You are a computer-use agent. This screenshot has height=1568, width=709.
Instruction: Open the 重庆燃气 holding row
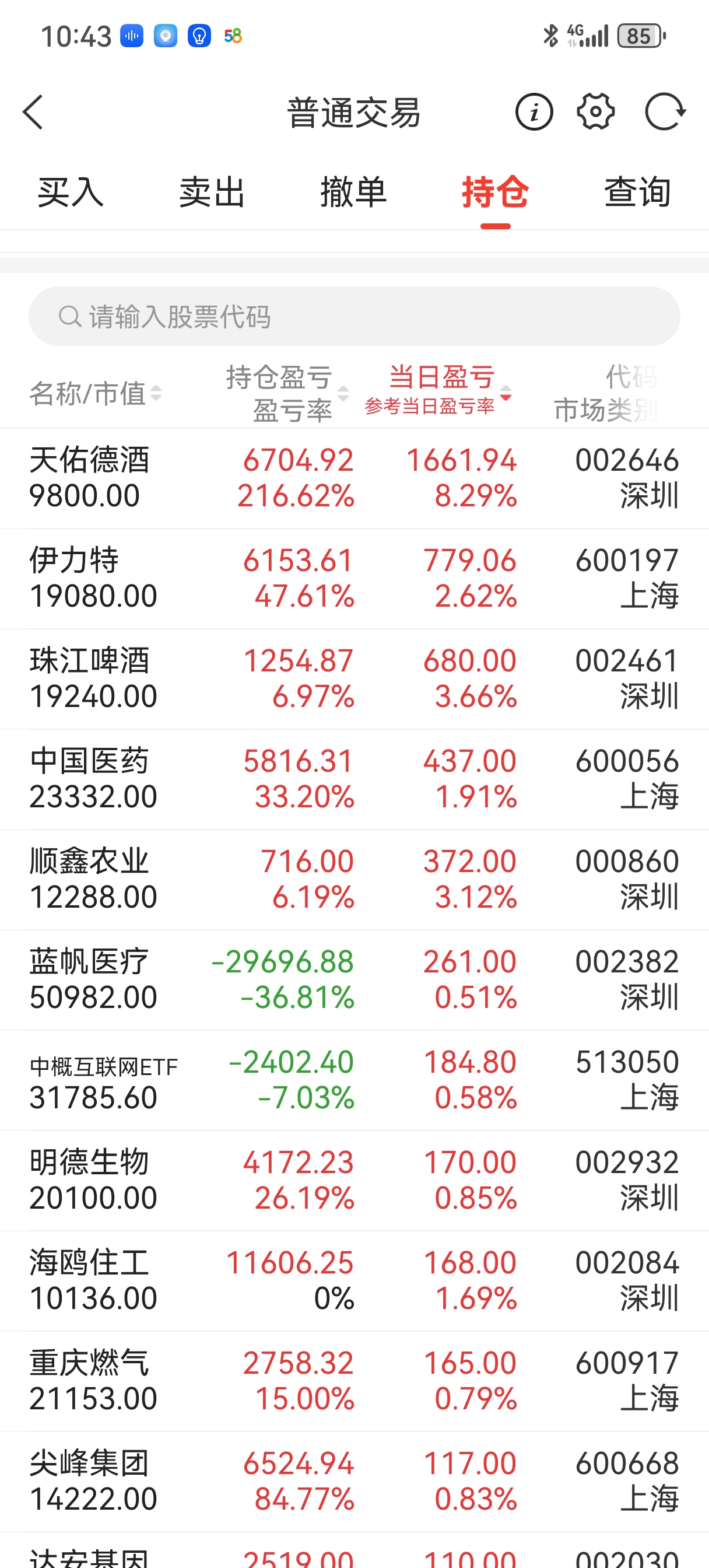[x=354, y=1381]
